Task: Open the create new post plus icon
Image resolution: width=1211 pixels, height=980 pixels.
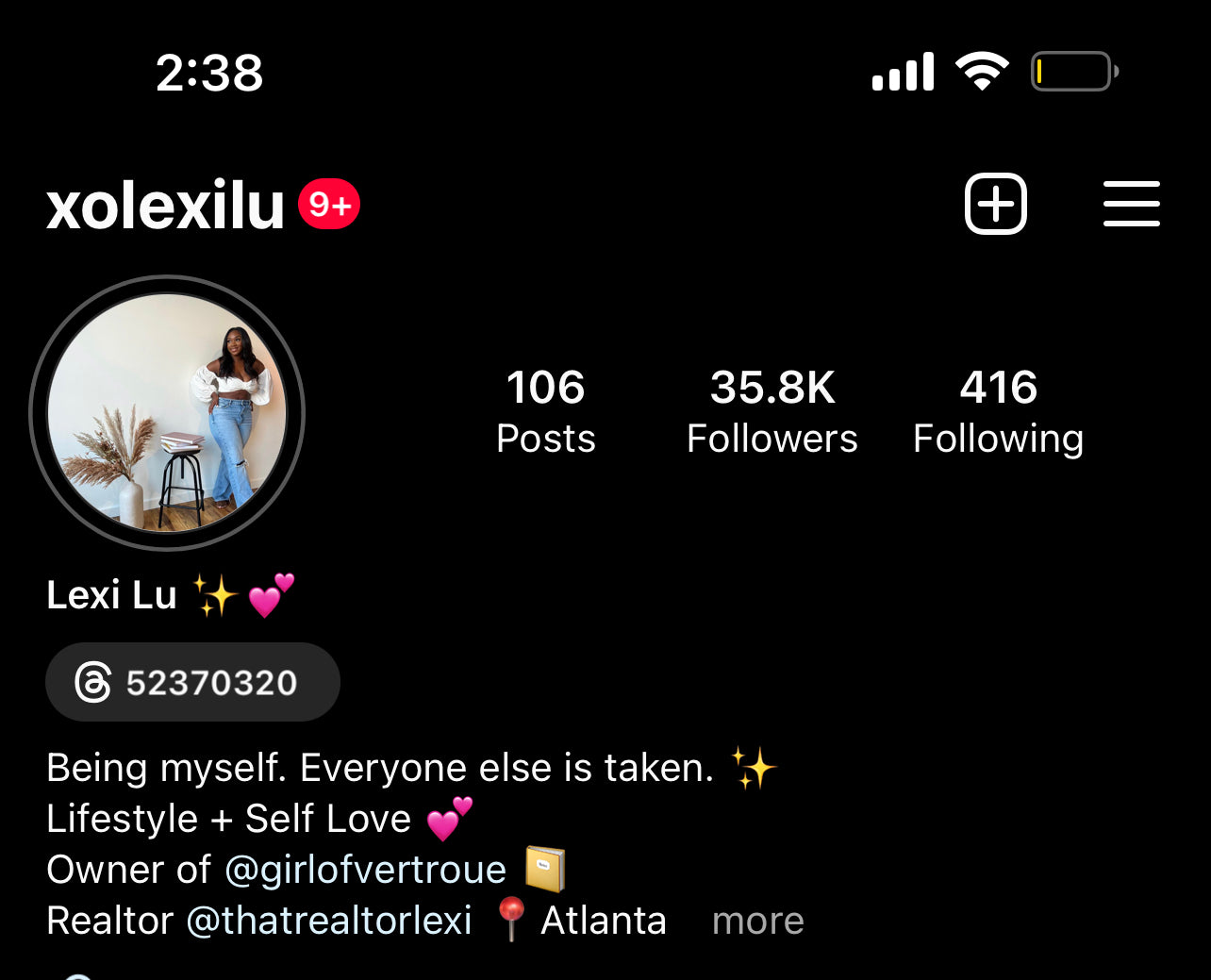Action: (x=995, y=204)
